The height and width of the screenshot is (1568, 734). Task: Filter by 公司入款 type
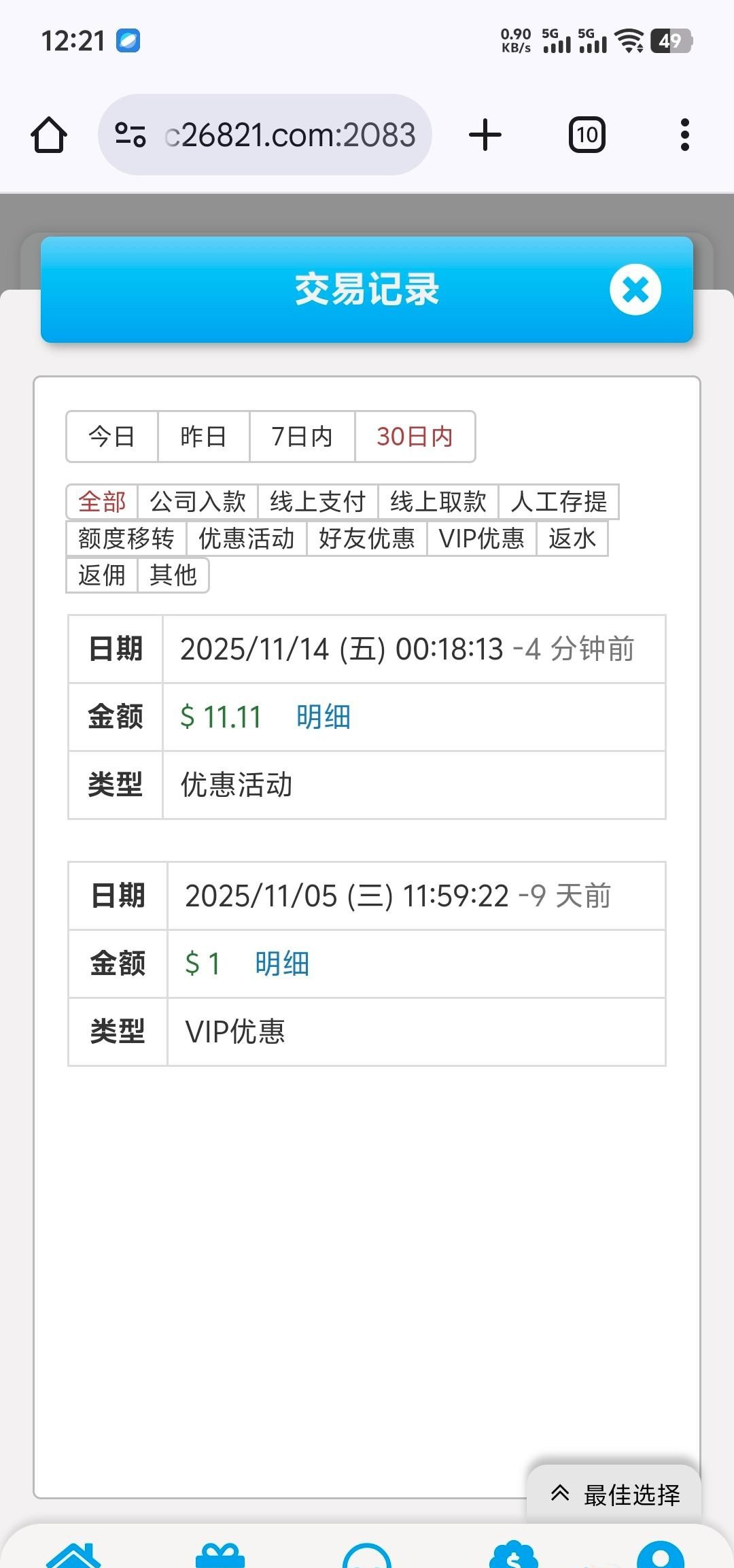198,502
